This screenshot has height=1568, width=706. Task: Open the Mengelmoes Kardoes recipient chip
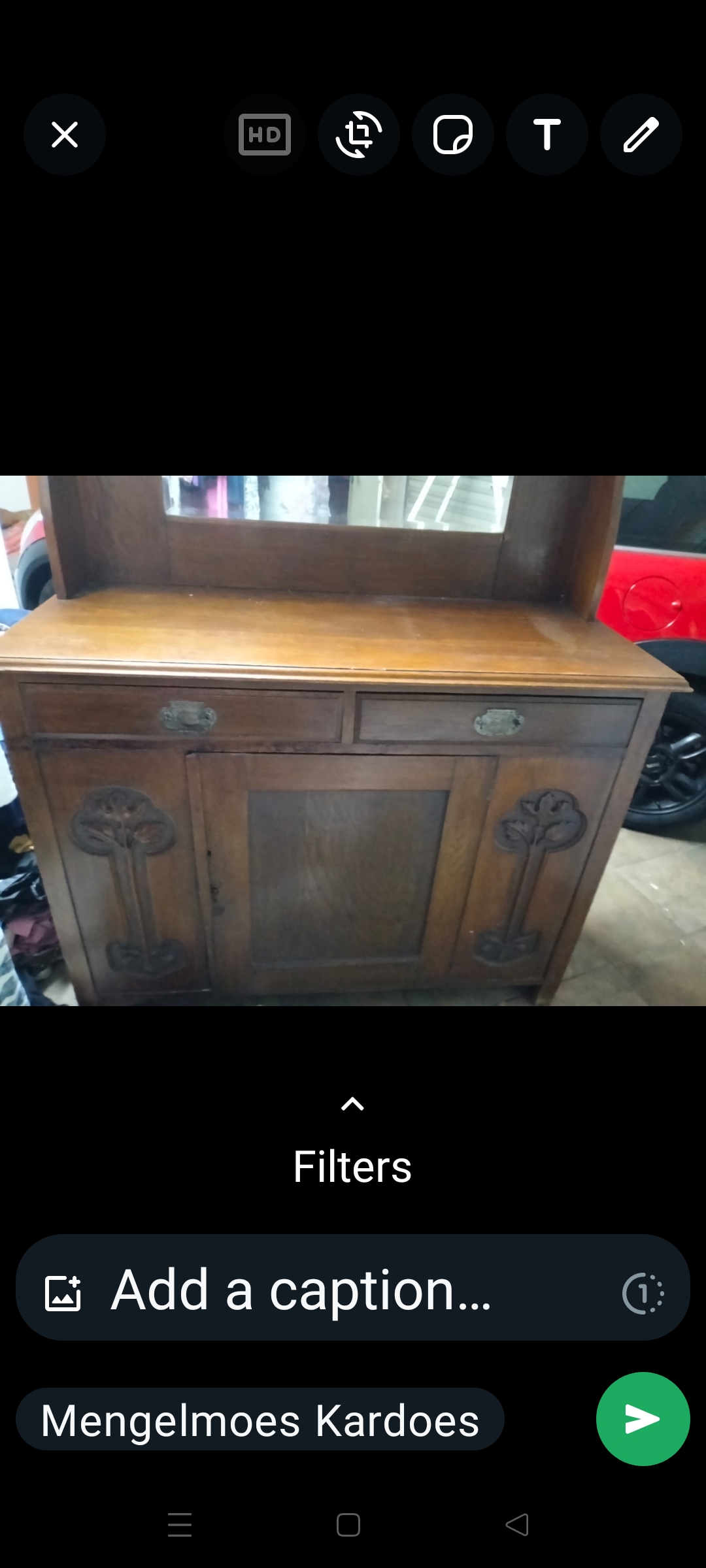pyautogui.click(x=260, y=1420)
